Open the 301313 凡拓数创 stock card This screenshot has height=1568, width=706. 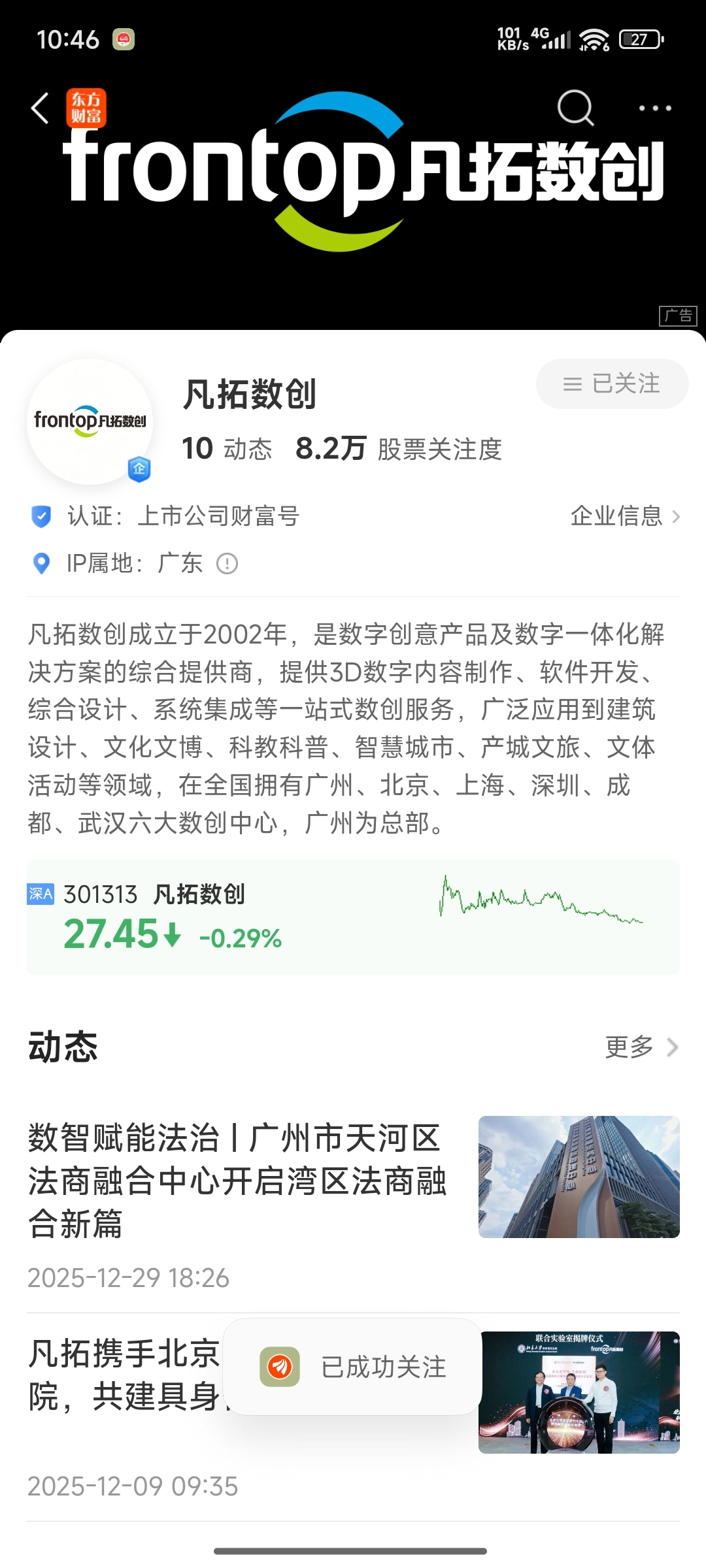(x=353, y=917)
